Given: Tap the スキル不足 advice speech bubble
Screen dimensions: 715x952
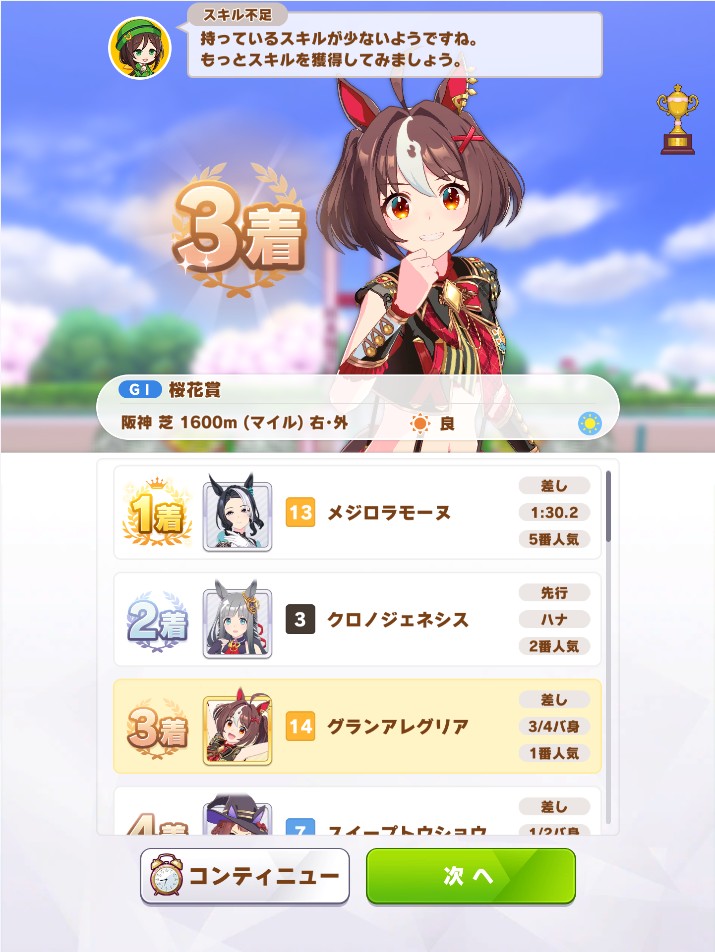Looking at the screenshot, I should (x=394, y=46).
